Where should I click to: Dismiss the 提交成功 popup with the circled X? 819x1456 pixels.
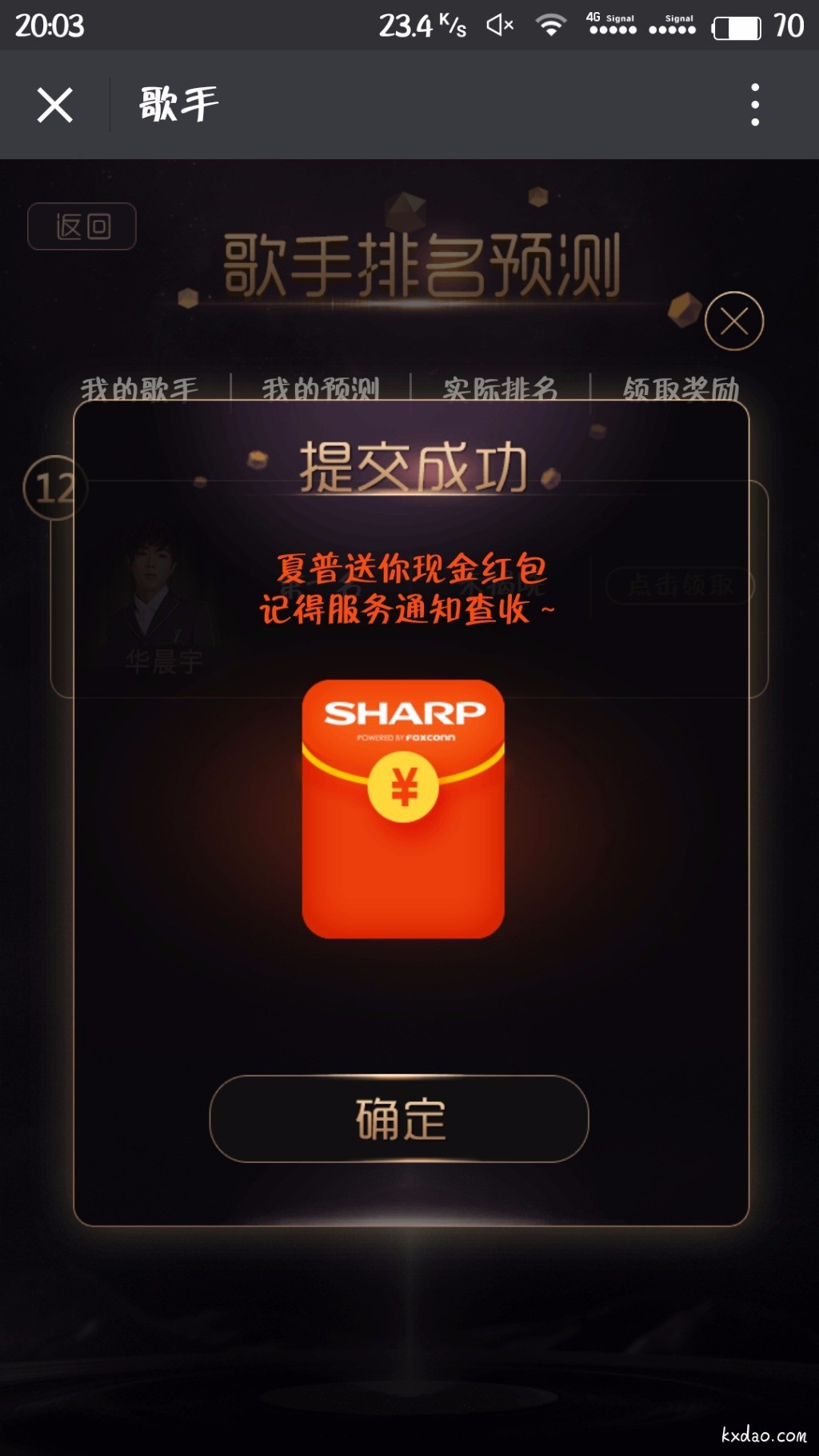click(x=733, y=321)
